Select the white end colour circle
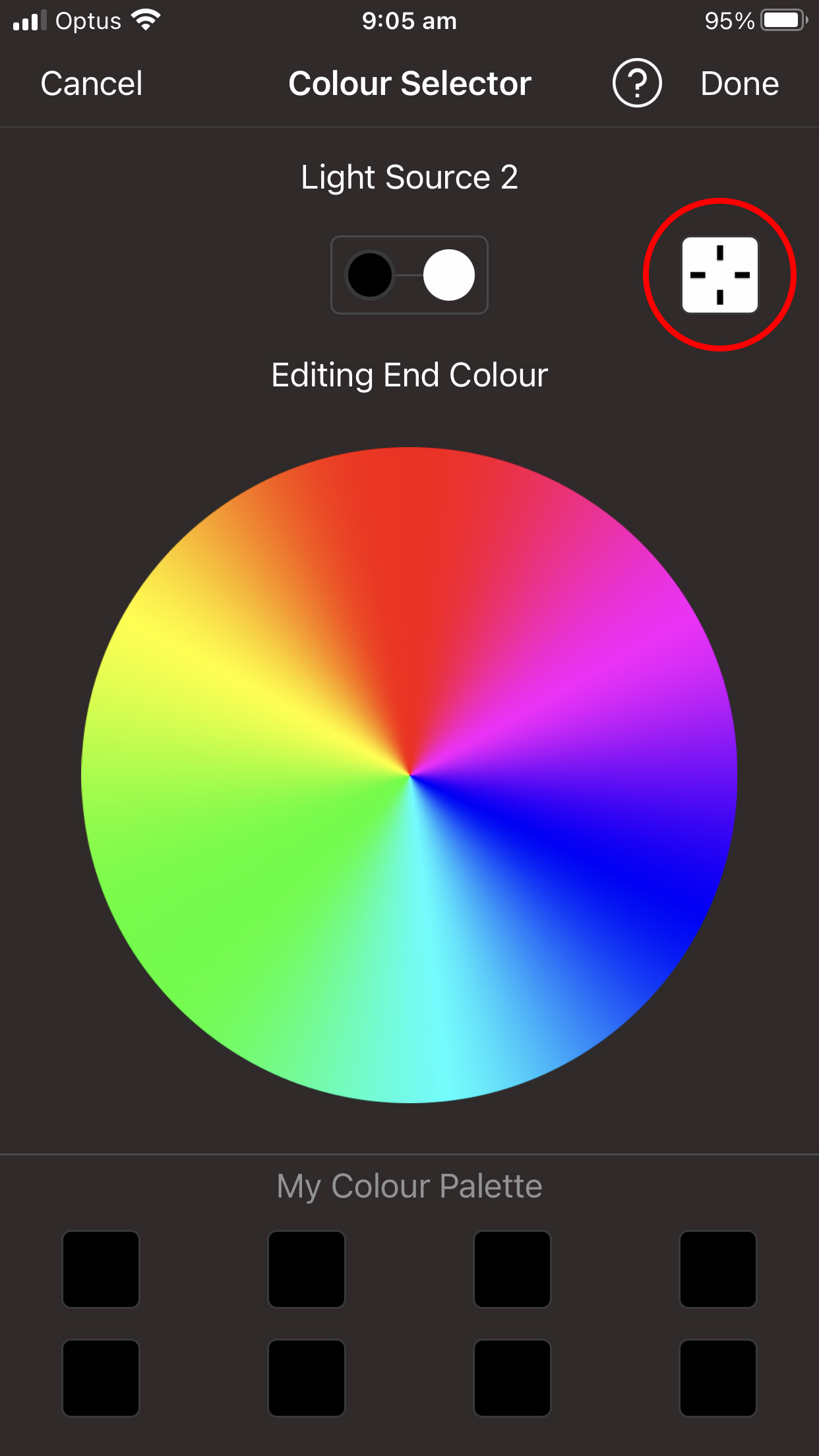 (448, 275)
